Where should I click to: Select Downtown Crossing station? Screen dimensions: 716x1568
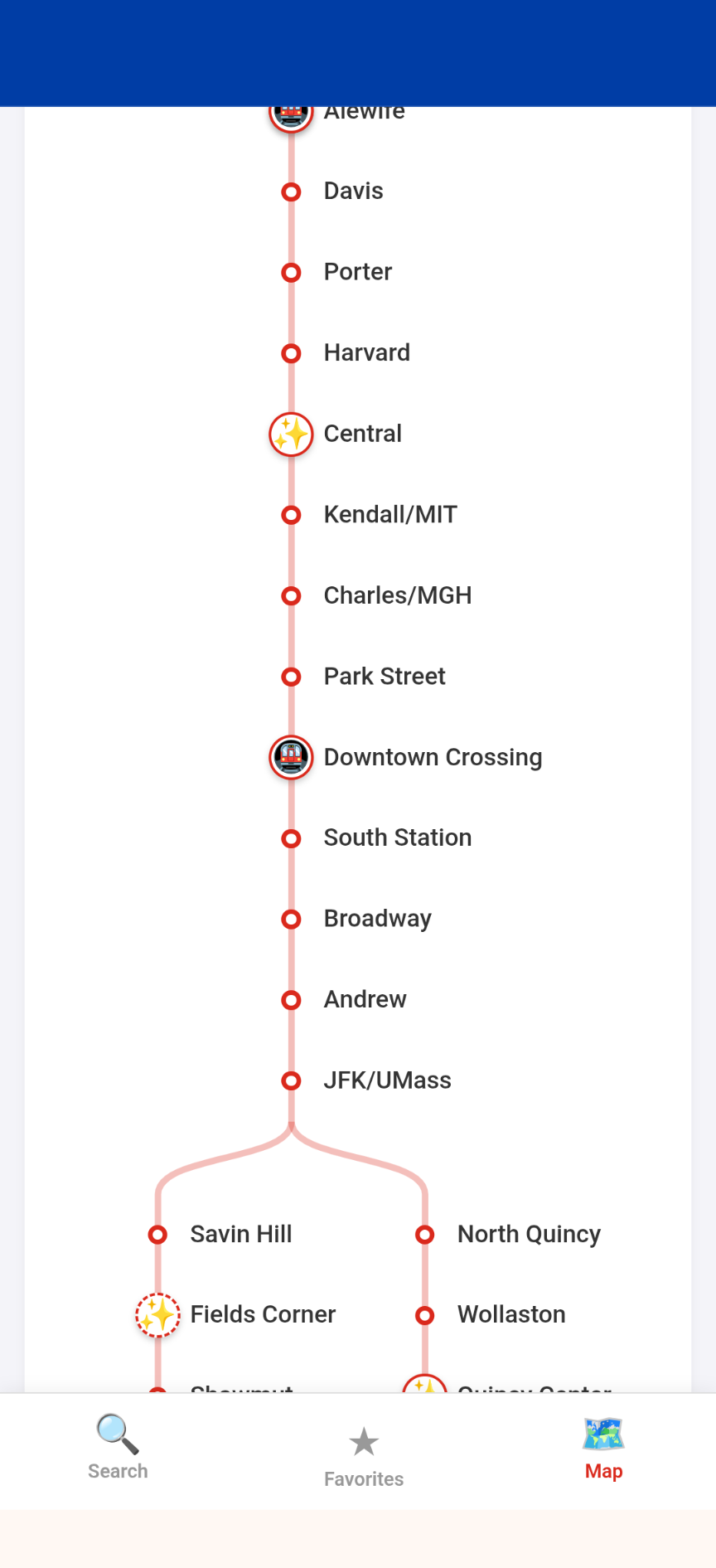[432, 757]
